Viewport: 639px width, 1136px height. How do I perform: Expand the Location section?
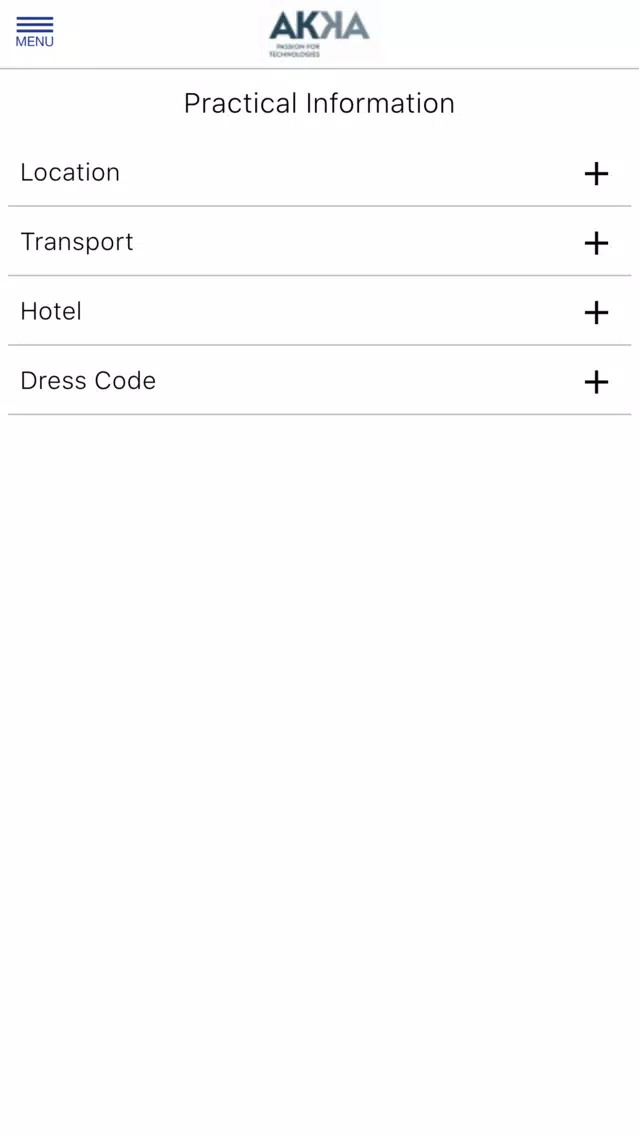[x=320, y=172]
